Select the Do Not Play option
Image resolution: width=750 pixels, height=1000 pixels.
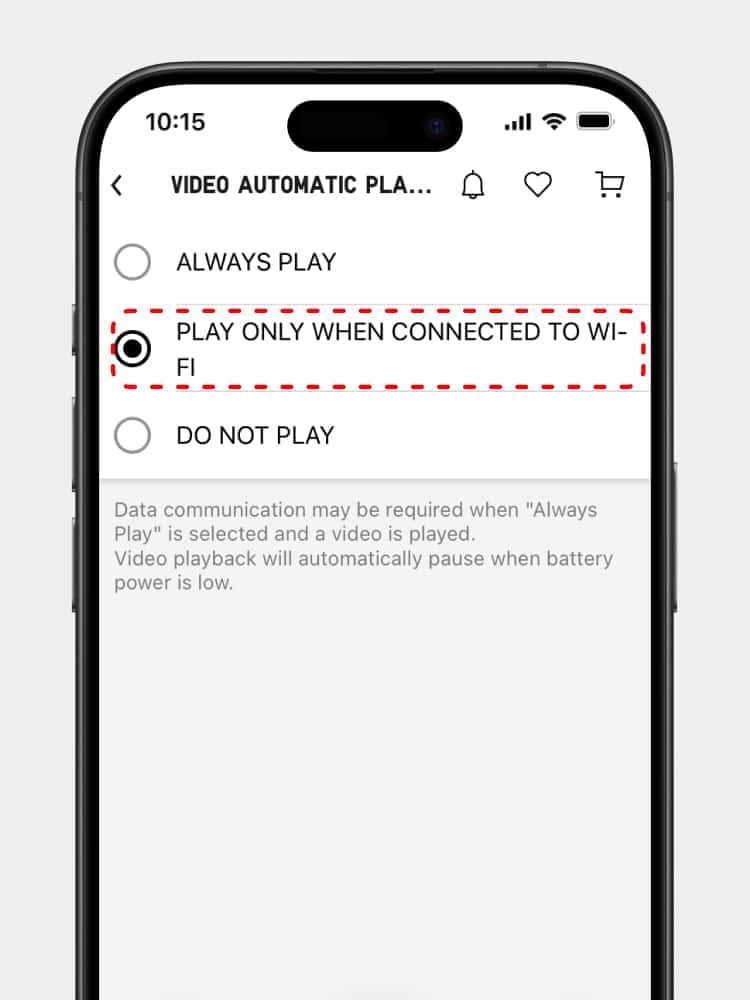pyautogui.click(x=133, y=435)
